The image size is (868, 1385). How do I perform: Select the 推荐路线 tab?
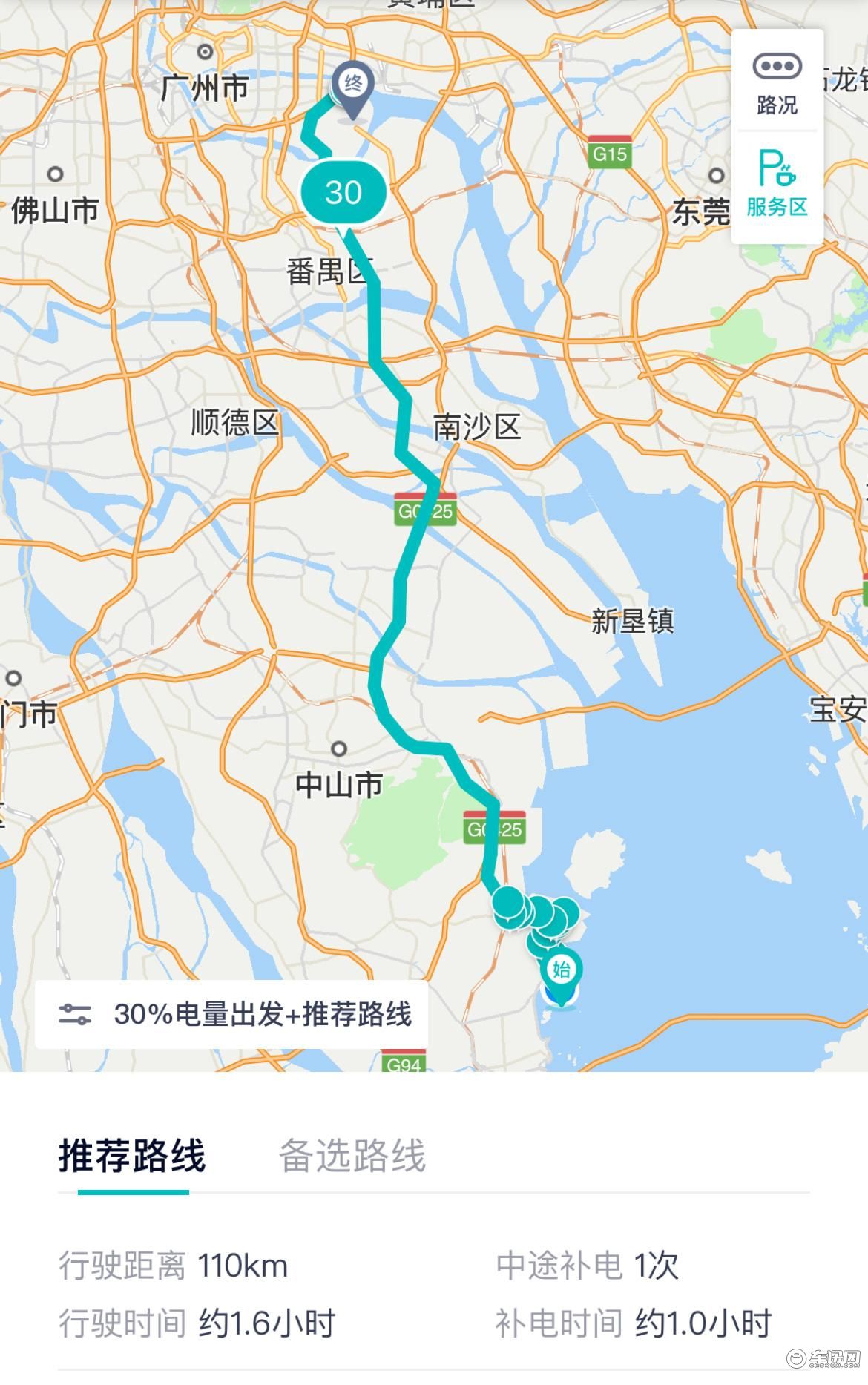pyautogui.click(x=132, y=1156)
